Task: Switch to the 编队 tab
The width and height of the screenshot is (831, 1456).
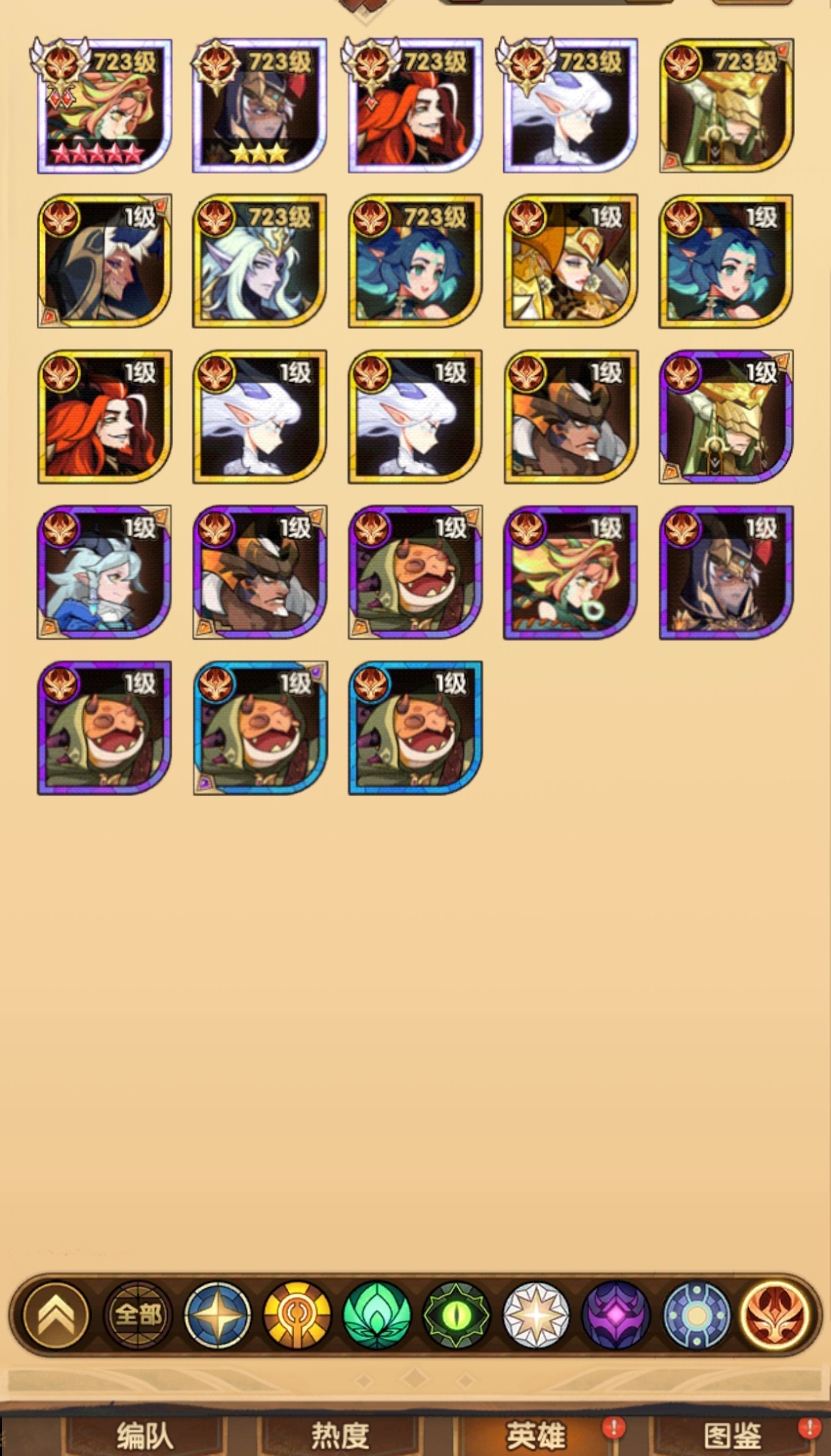Action: click(x=144, y=1436)
